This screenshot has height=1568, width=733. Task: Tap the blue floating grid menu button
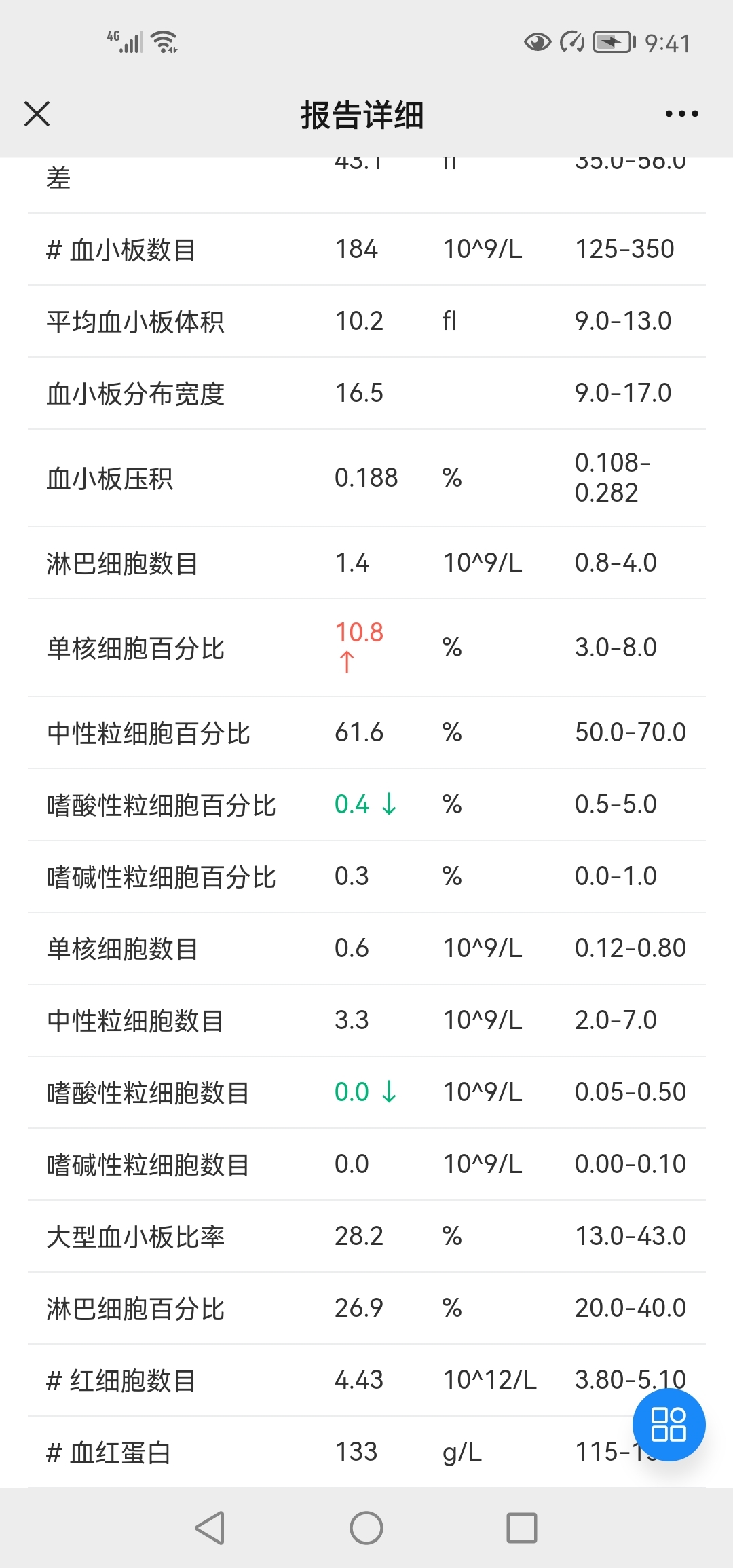click(x=669, y=1425)
